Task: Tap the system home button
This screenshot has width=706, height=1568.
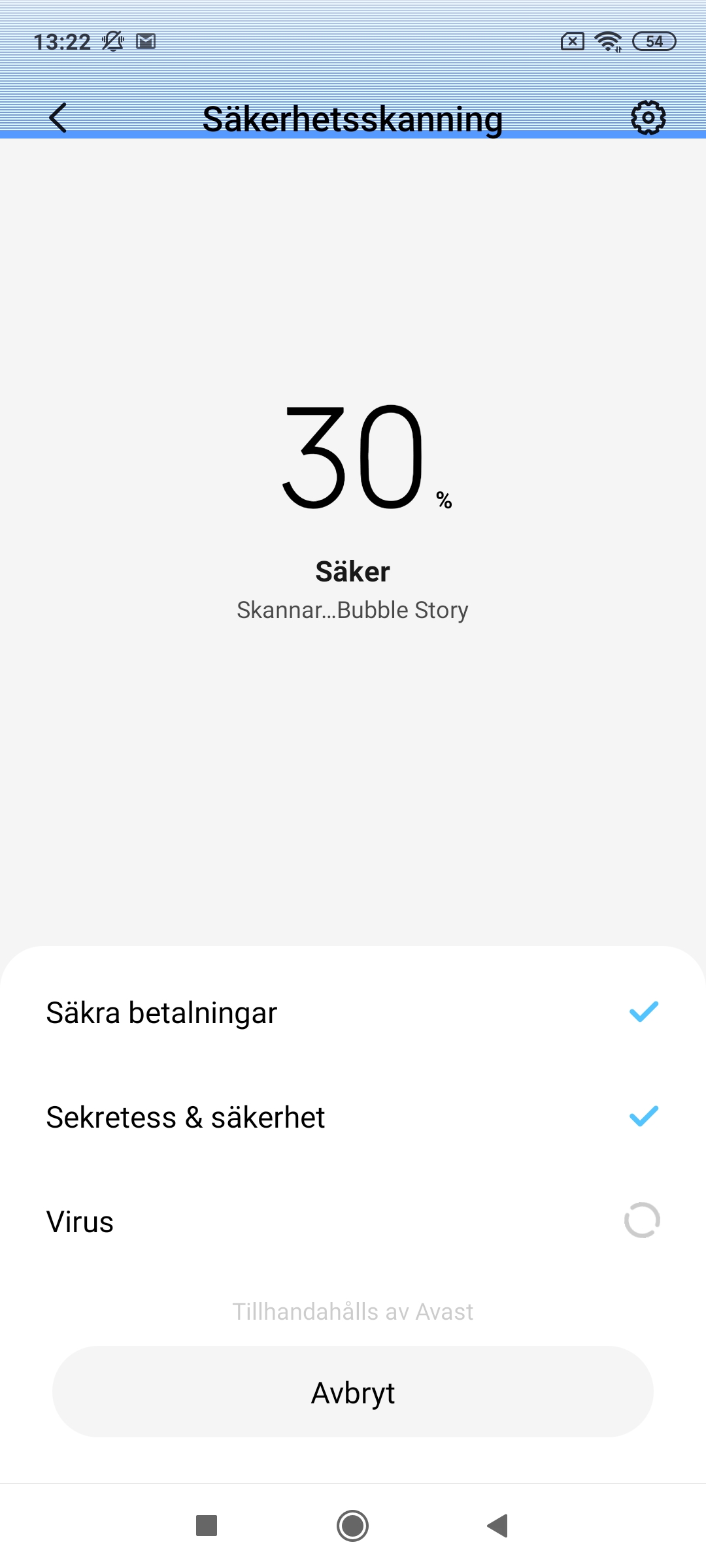Action: (353, 1526)
